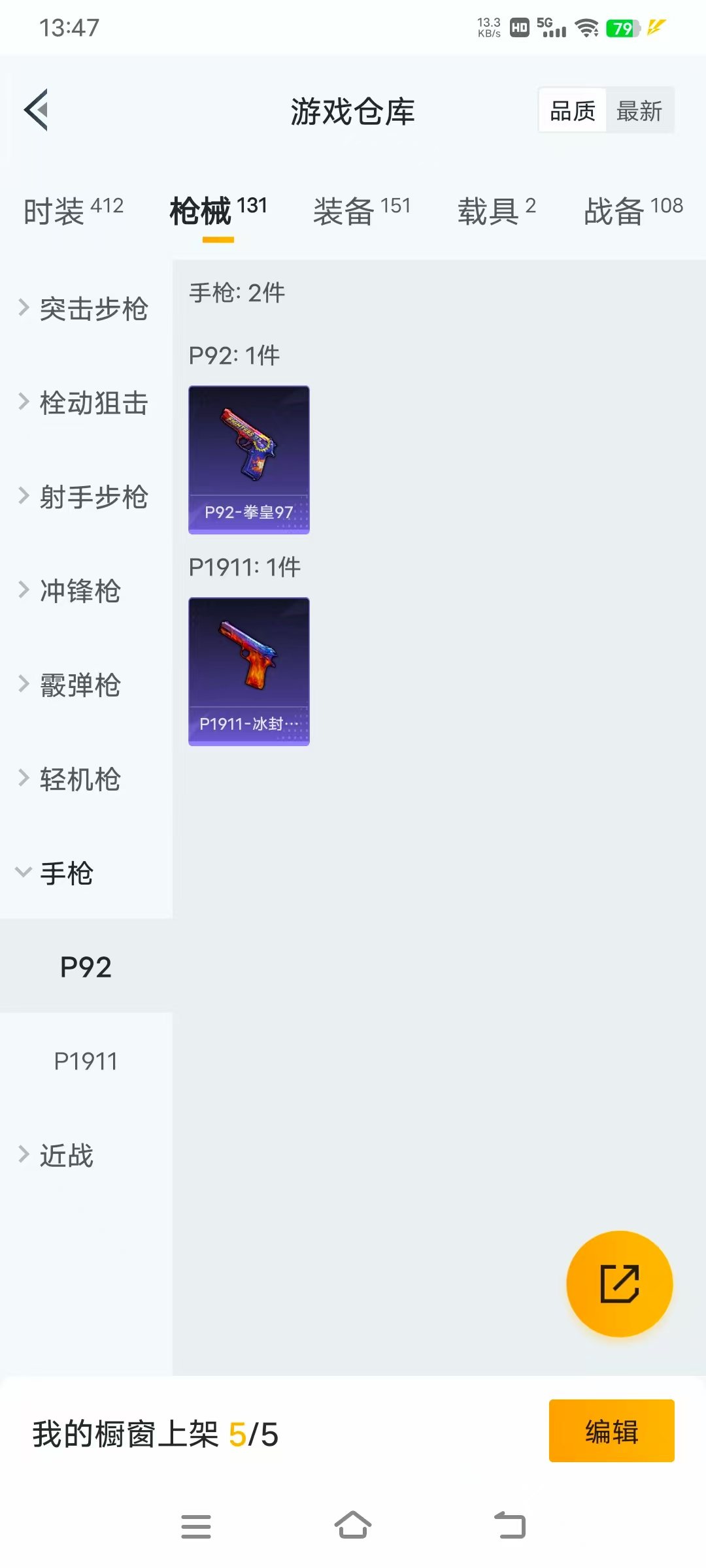The height and width of the screenshot is (1568, 706).
Task: Expand the 近战 category
Action: click(x=65, y=1154)
